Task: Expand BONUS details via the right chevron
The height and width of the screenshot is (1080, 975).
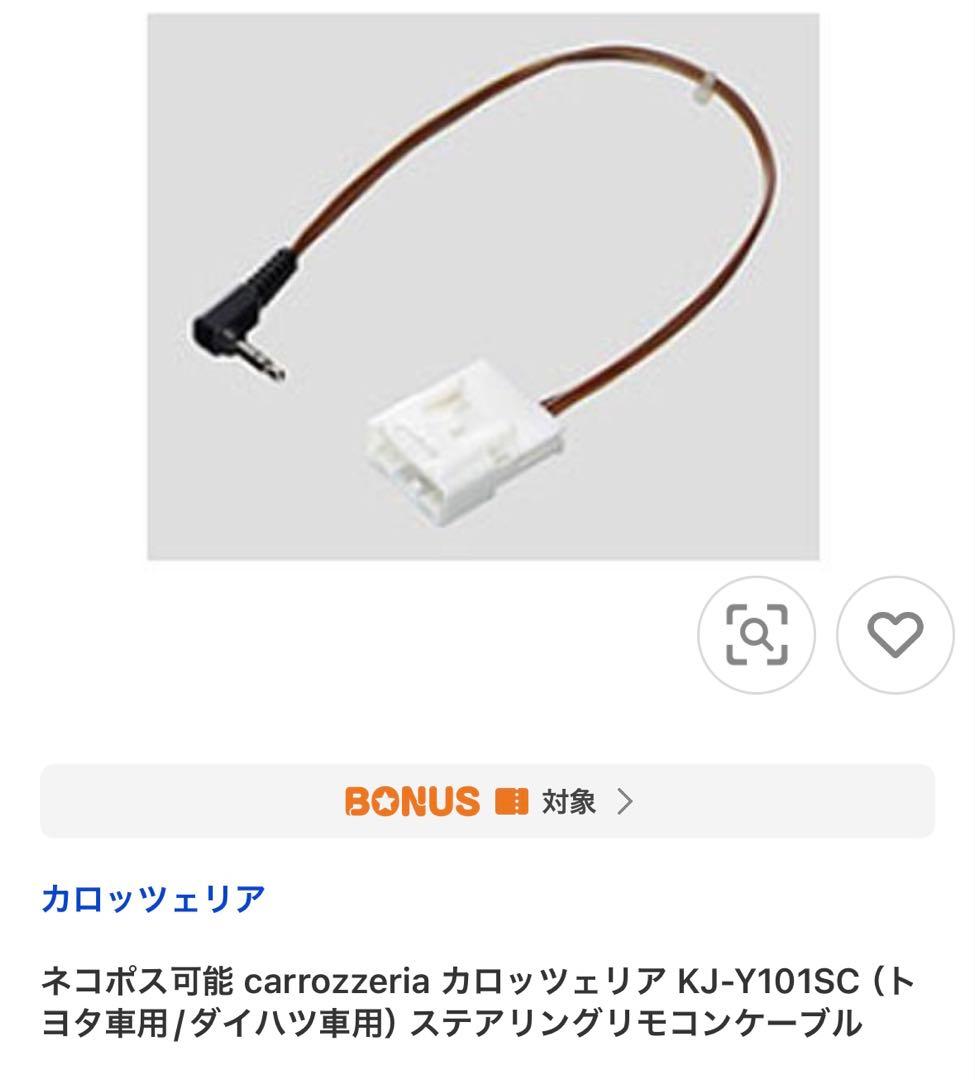Action: coord(625,800)
